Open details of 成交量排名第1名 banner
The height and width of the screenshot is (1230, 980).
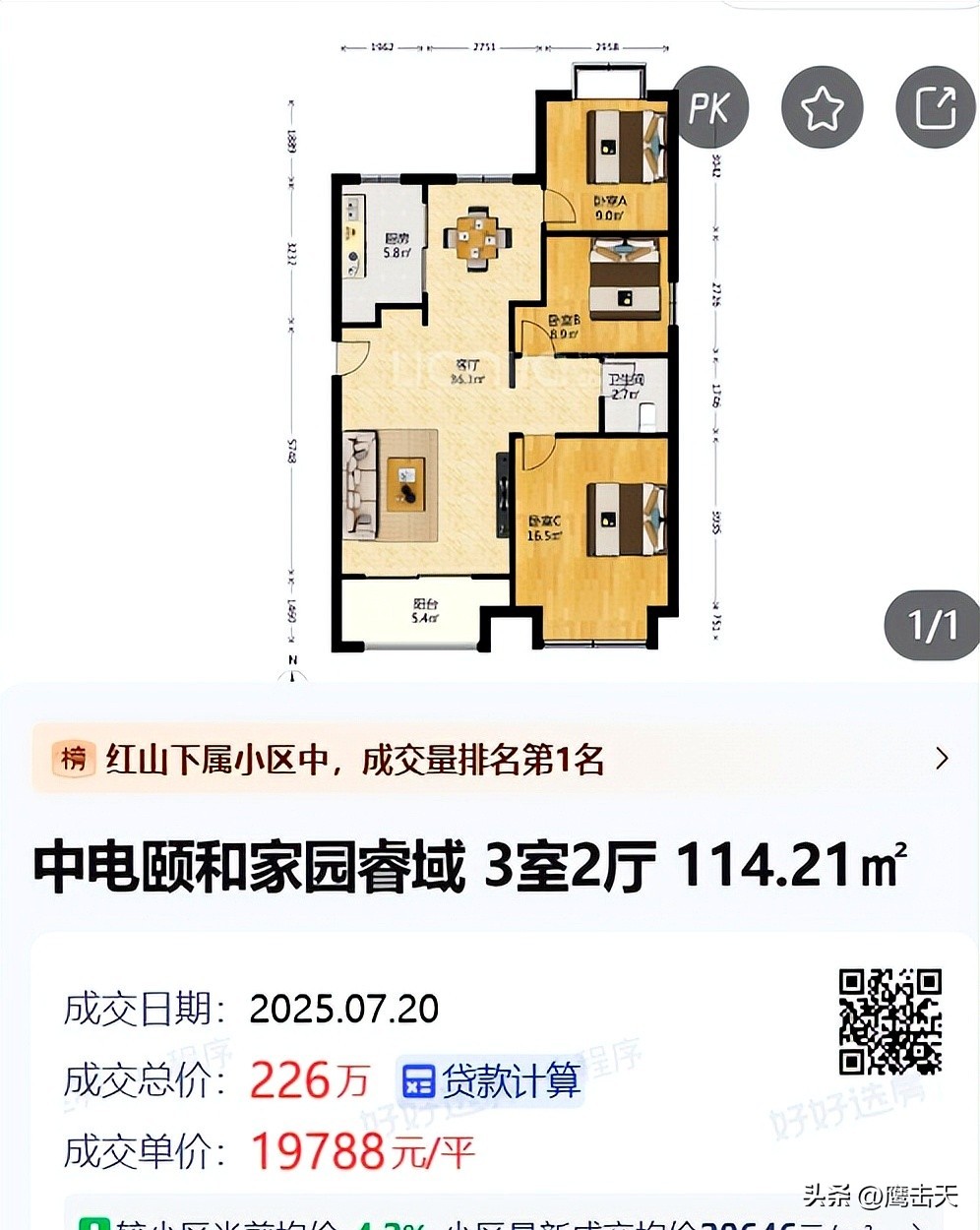tap(394, 760)
